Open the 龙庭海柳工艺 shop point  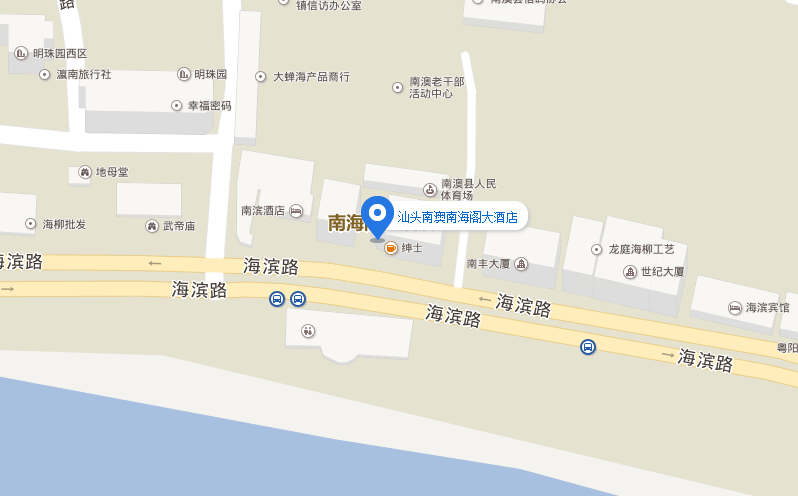point(598,249)
